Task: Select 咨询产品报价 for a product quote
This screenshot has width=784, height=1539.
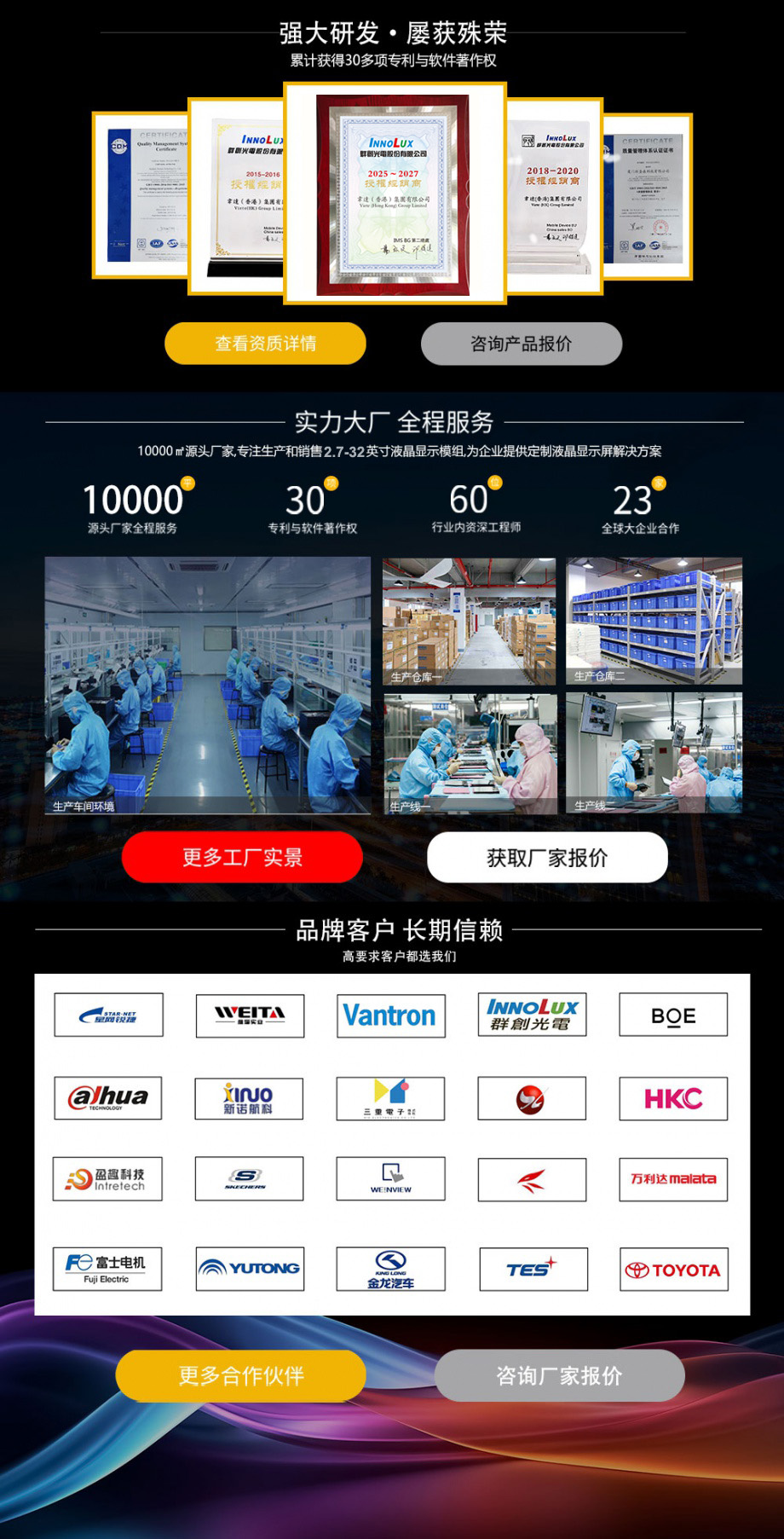Action: tap(521, 344)
